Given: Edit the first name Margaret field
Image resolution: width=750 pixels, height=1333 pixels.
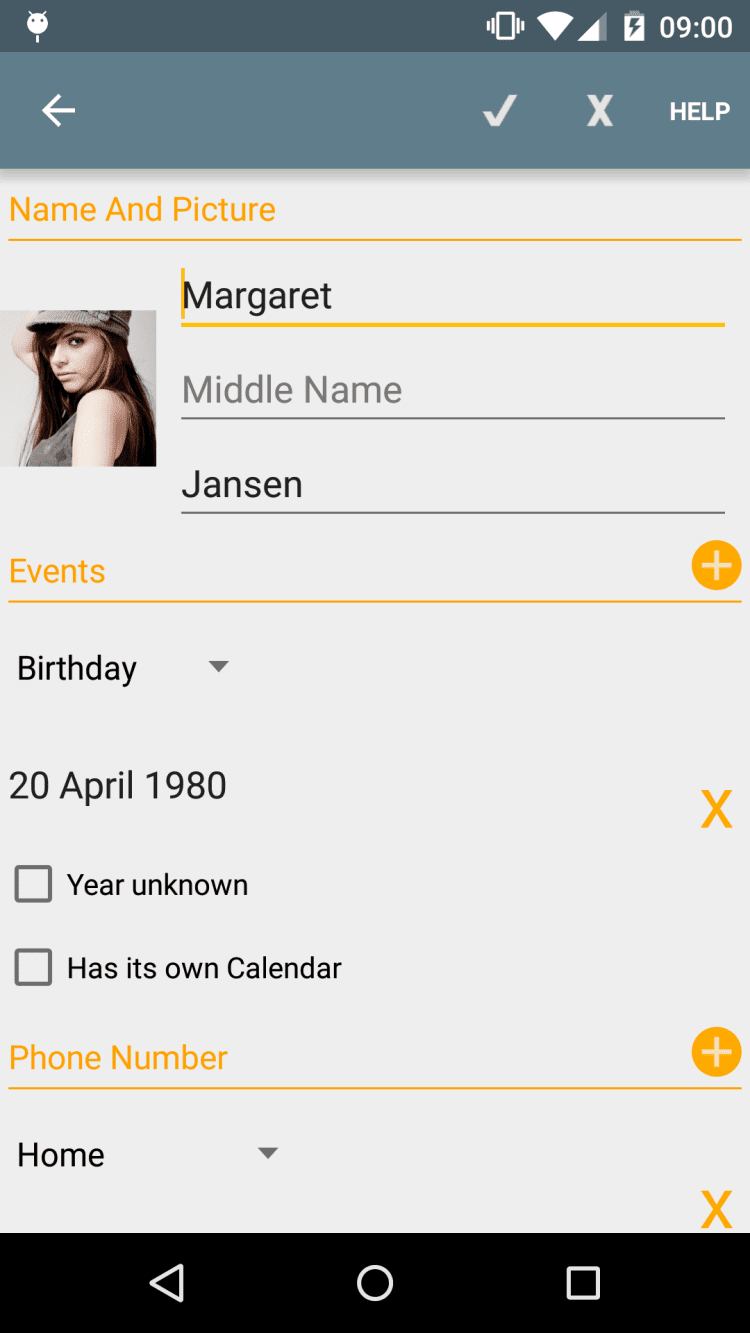Looking at the screenshot, I should click(x=452, y=296).
